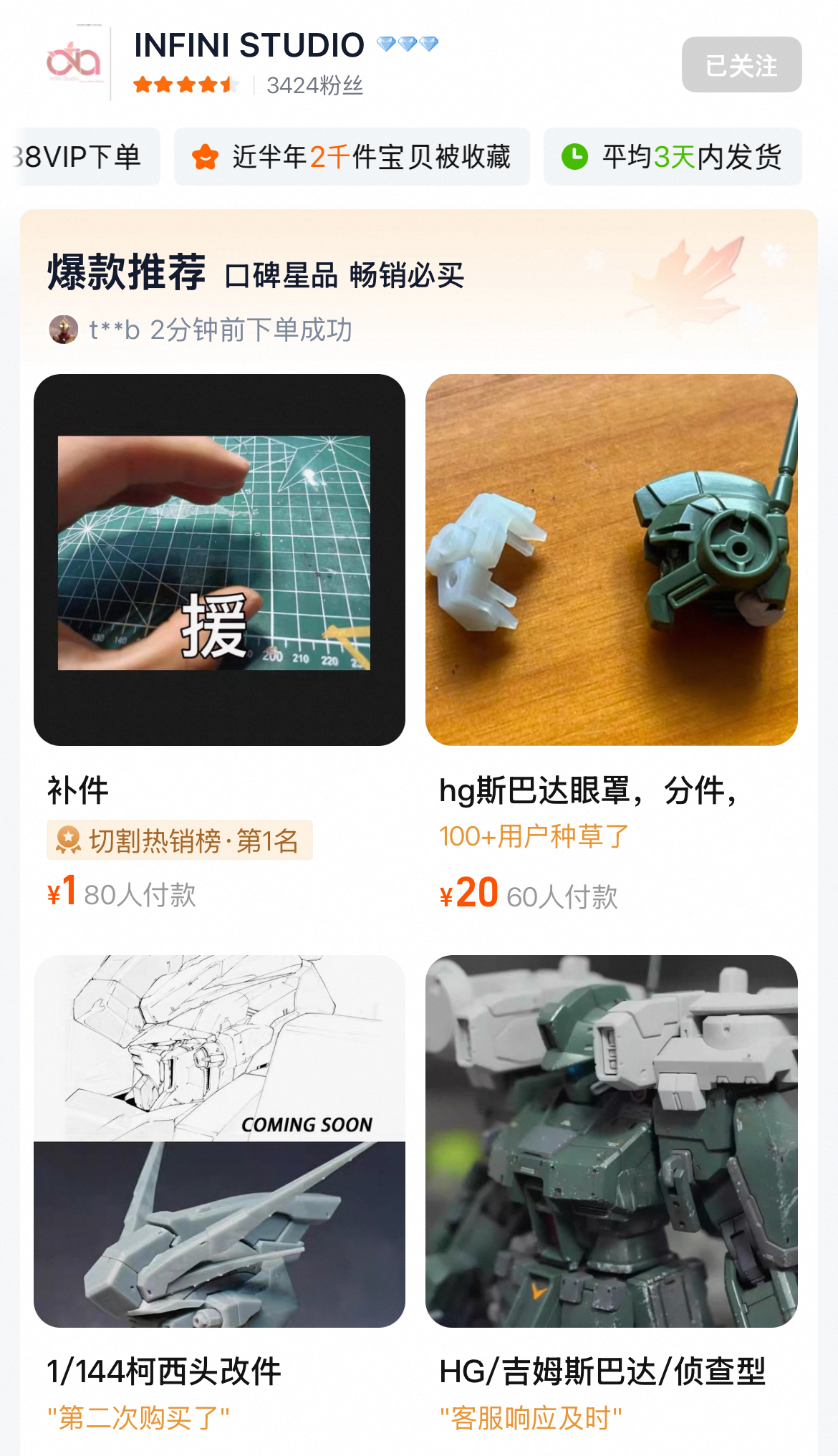Open the 切割热销榜·第1名 ranking tag
This screenshot has height=1456, width=838.
click(180, 840)
